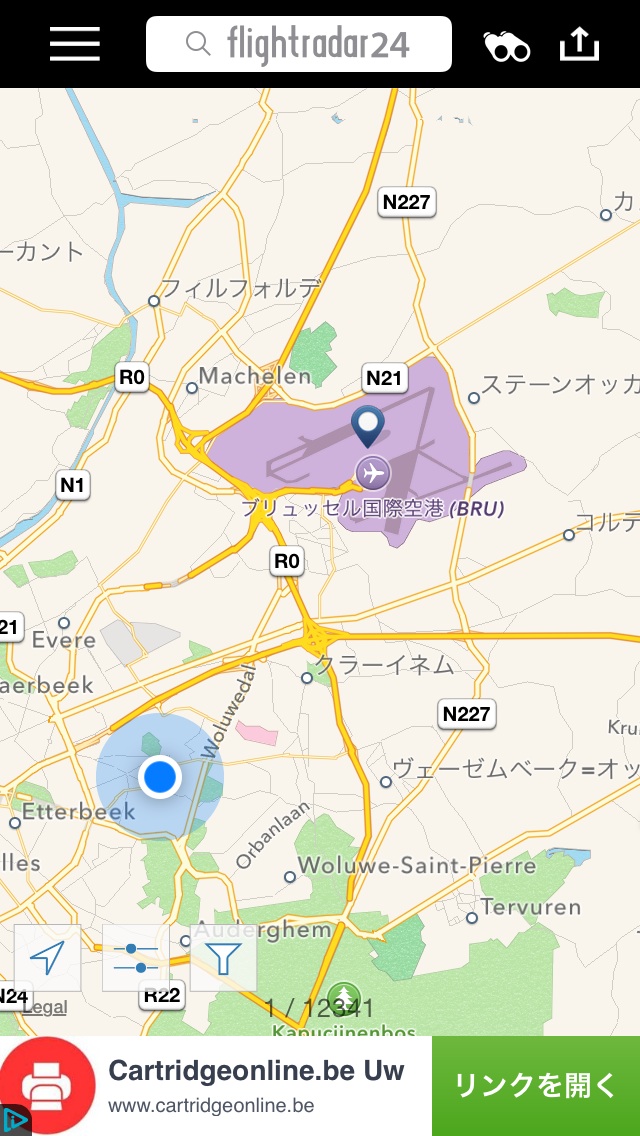Open the hamburger menu
The width and height of the screenshot is (640, 1136).
coord(75,44)
